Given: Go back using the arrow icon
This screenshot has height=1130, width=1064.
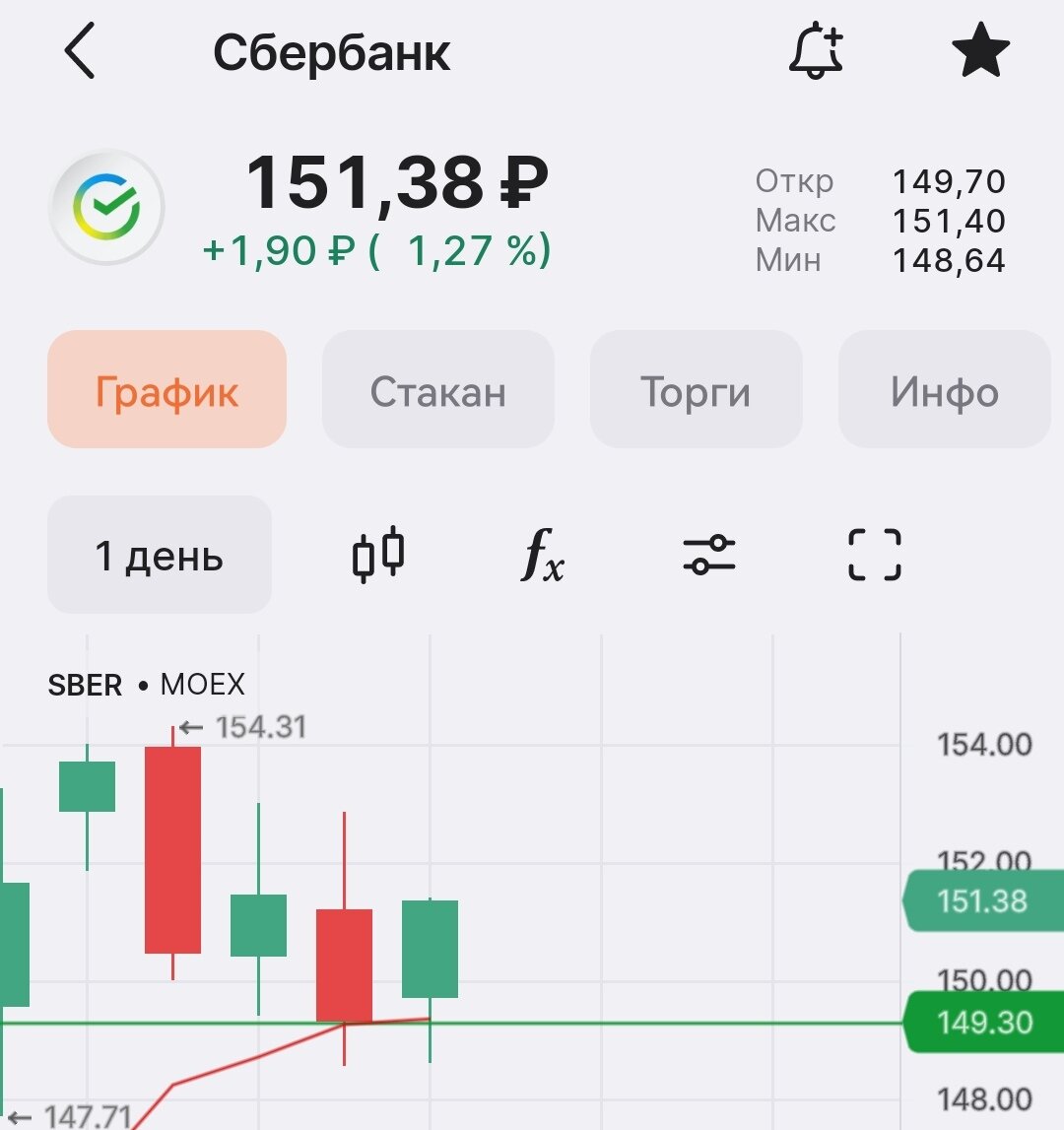Looking at the screenshot, I should [81, 51].
